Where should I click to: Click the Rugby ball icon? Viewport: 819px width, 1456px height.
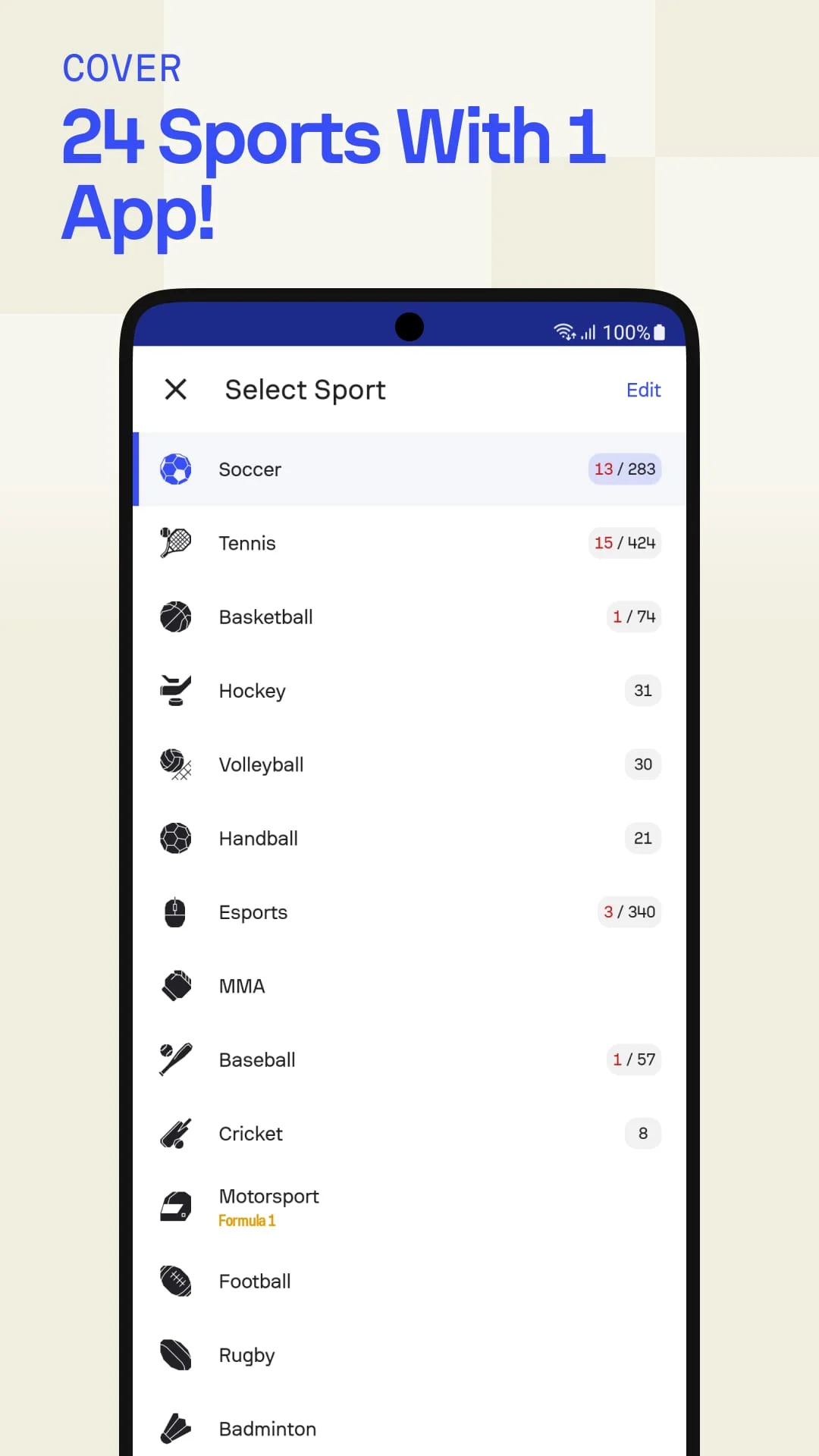175,1355
